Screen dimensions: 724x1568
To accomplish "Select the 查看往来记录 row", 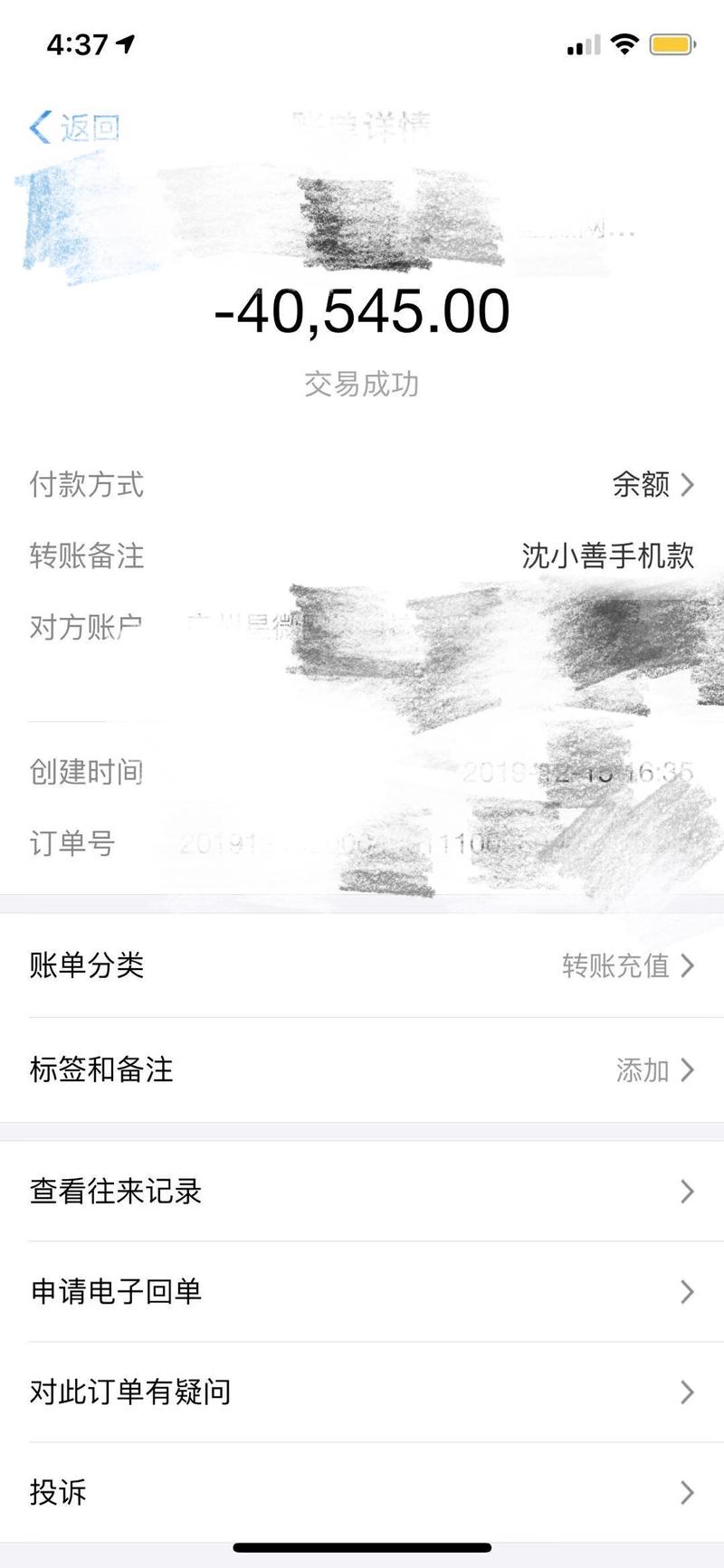I will (362, 1192).
